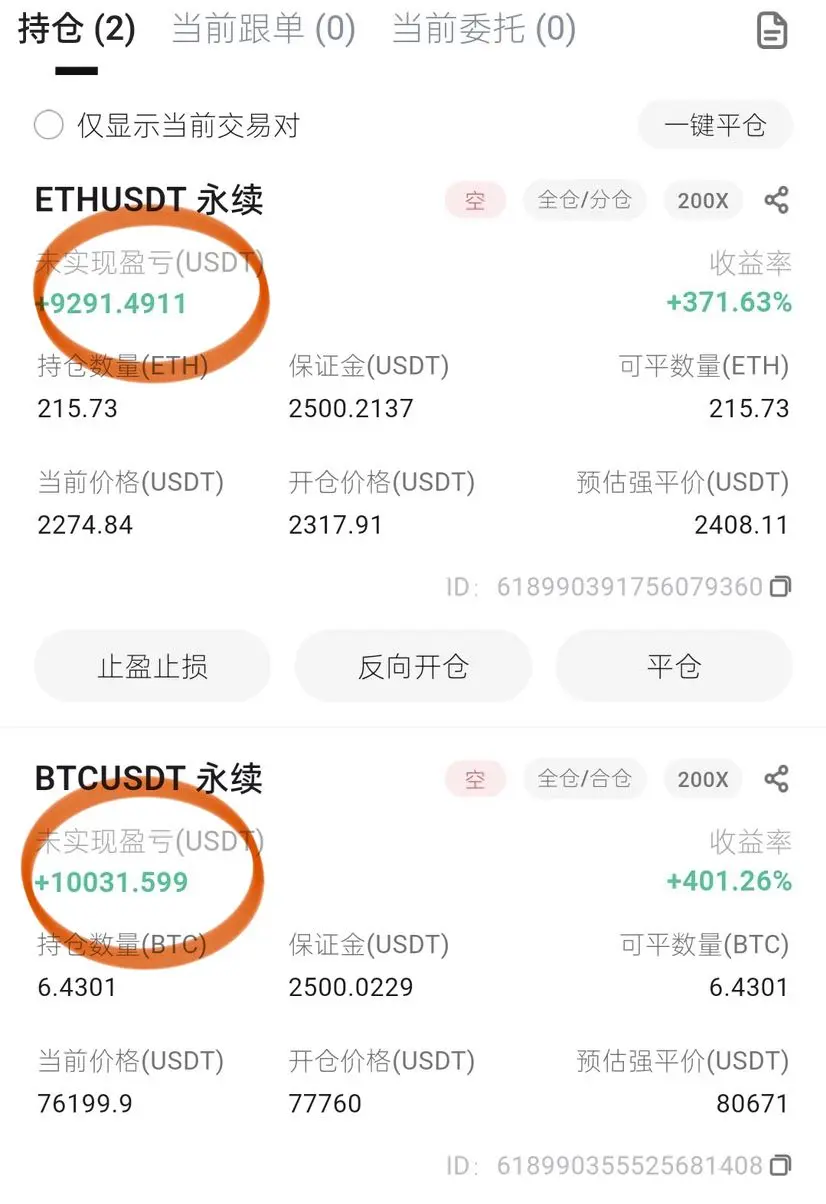Share the ETHUSDT position

pyautogui.click(x=777, y=200)
